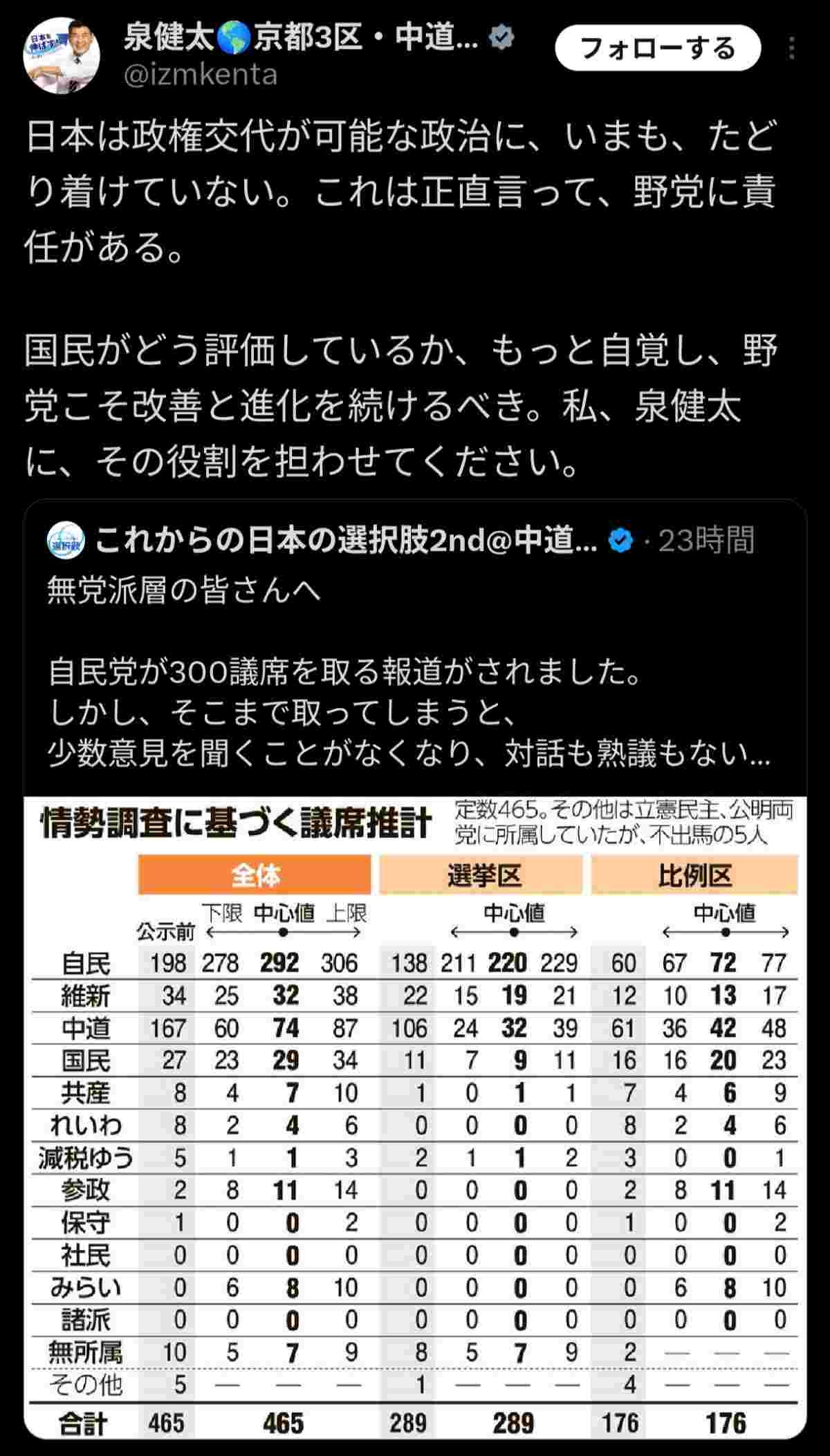Tap the フォローする button
The image size is (830, 1456).
(657, 48)
